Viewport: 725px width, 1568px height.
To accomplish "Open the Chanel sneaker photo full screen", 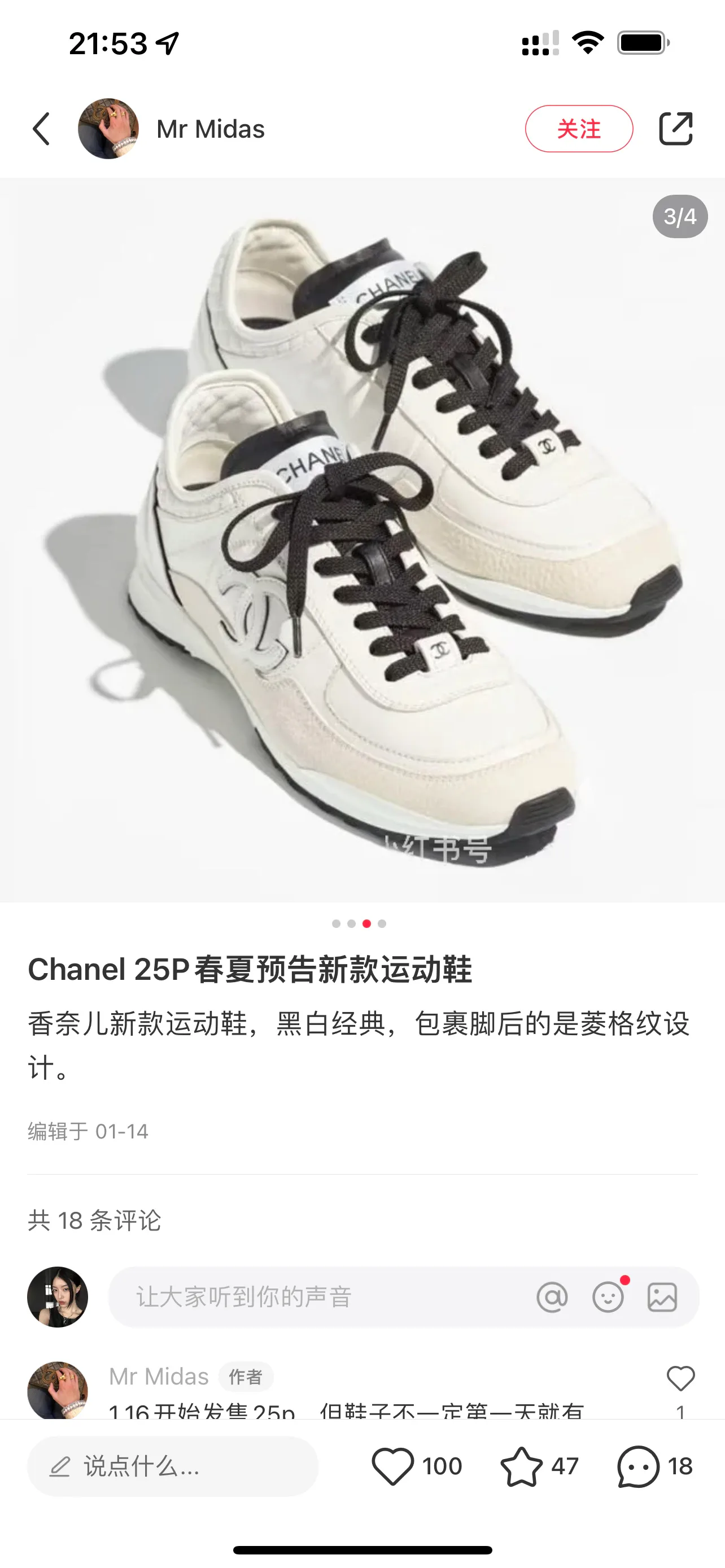I will point(362,540).
